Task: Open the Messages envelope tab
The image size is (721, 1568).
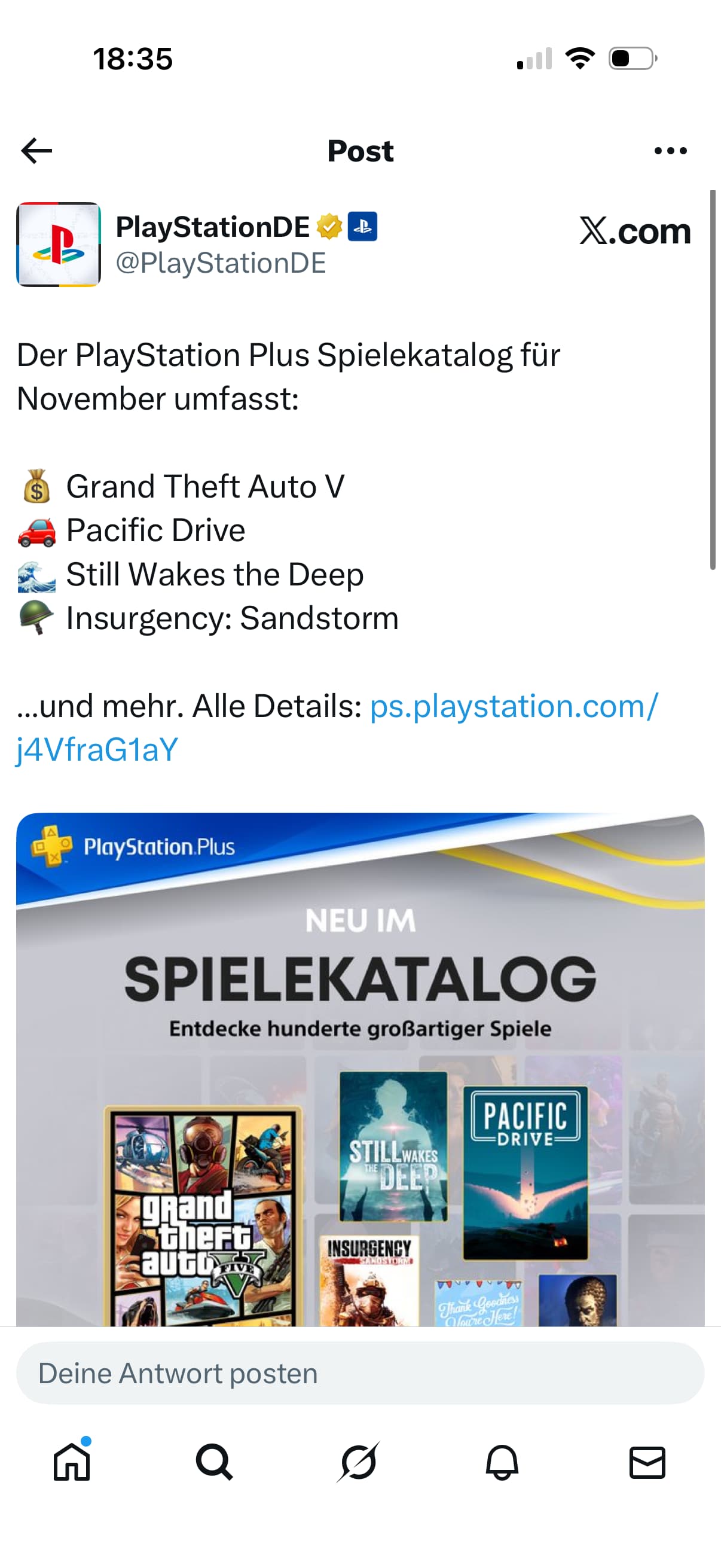Action: 647,1462
